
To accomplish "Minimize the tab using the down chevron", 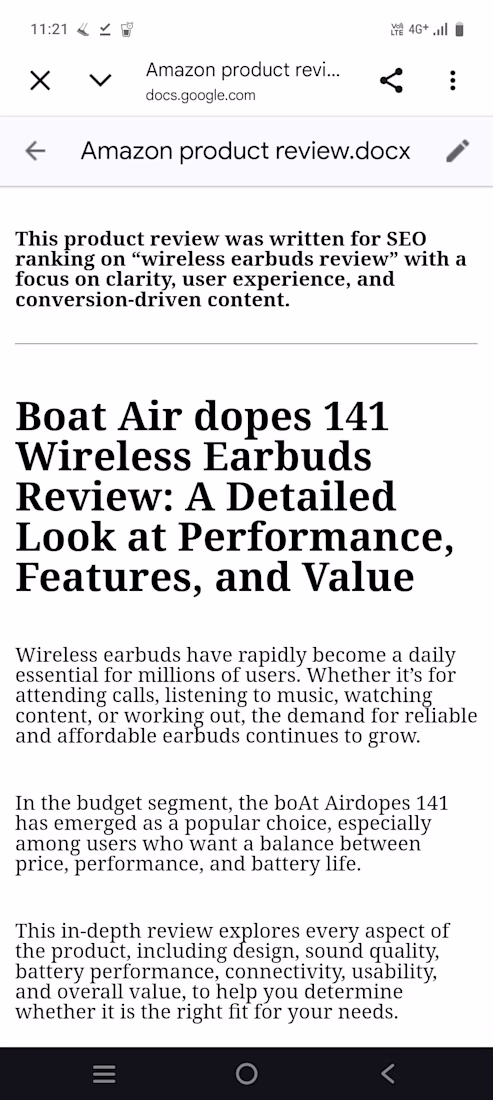I will click(x=100, y=81).
